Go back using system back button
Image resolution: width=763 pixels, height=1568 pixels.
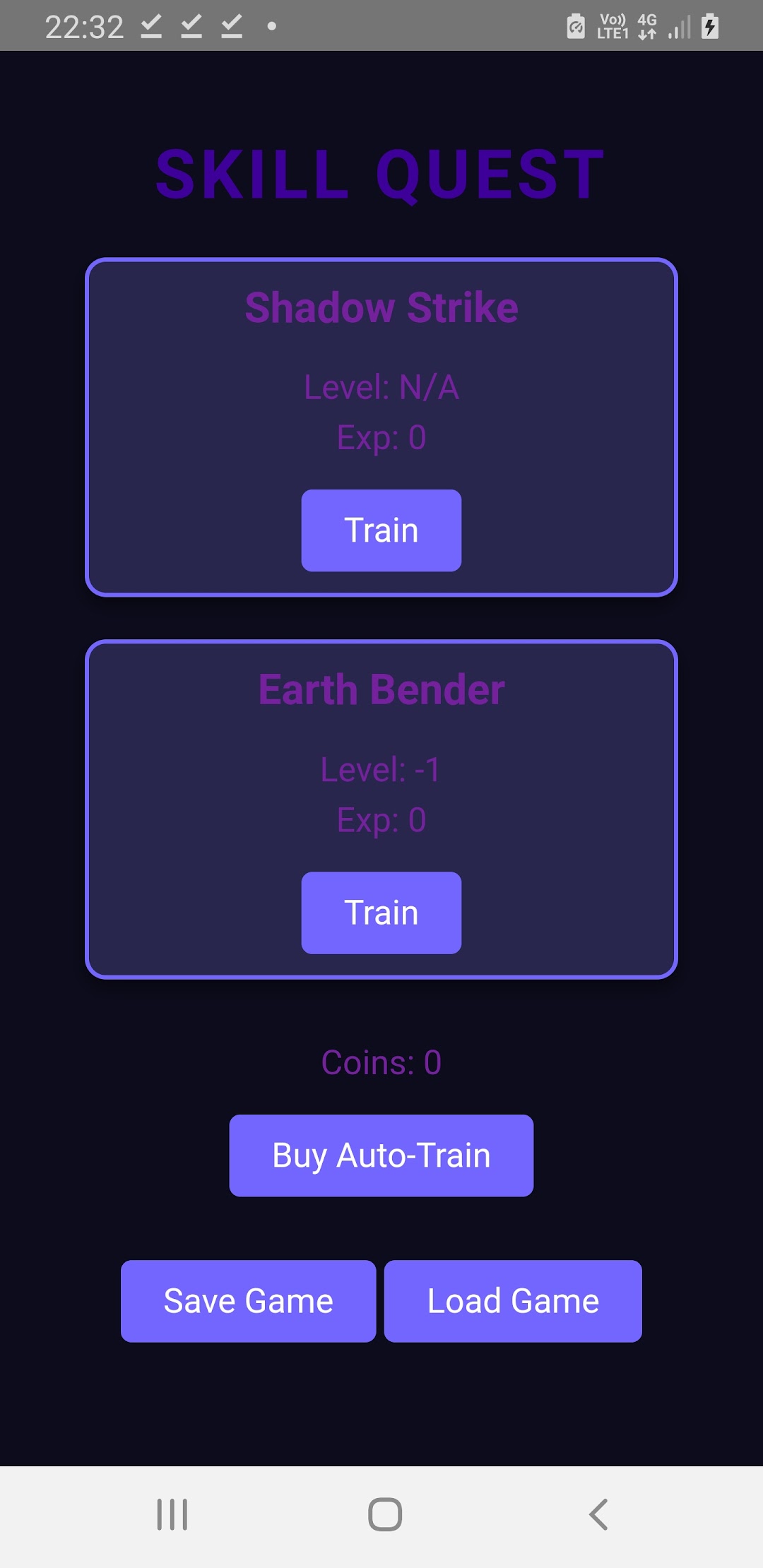coord(598,1514)
